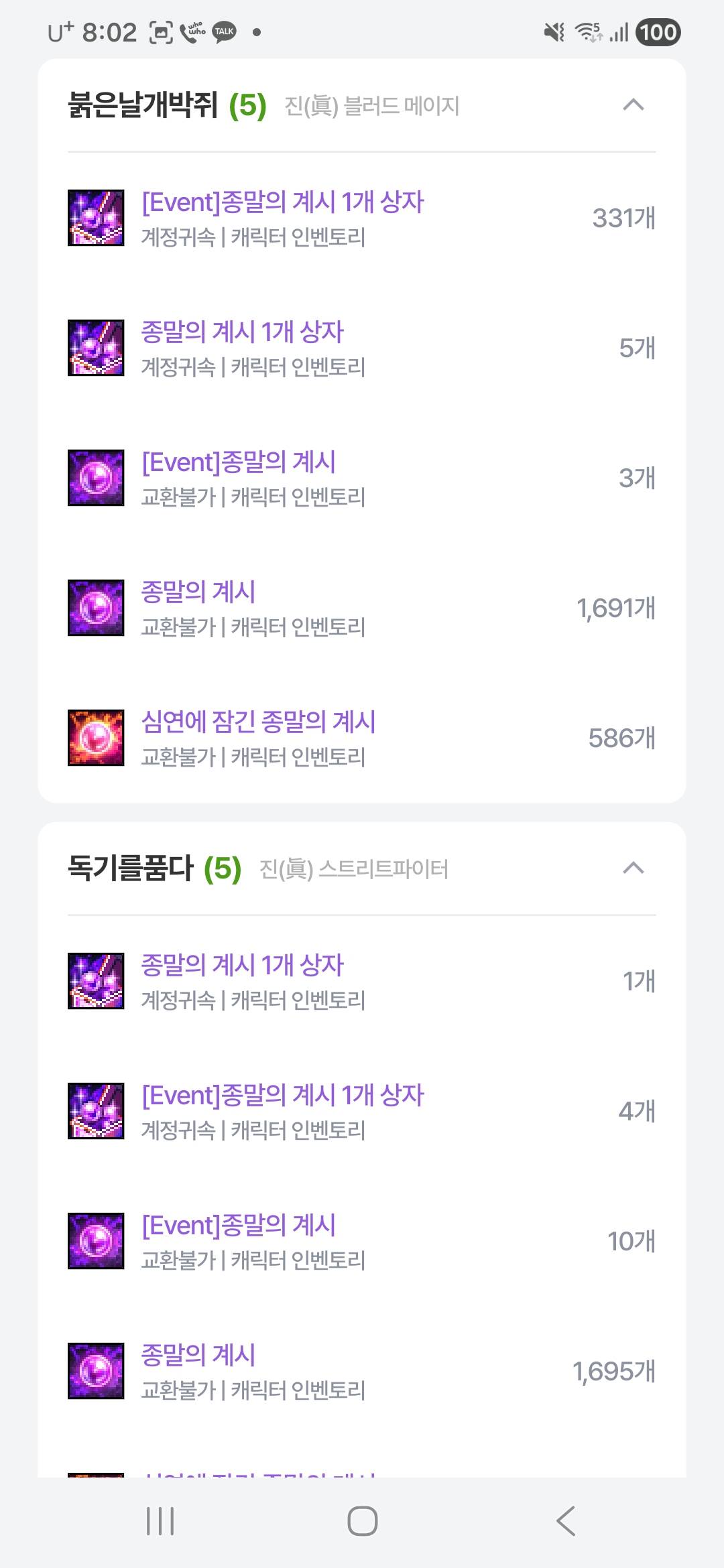Go back using the system back button
Viewport: 724px width, 1568px height.
coord(566,1521)
